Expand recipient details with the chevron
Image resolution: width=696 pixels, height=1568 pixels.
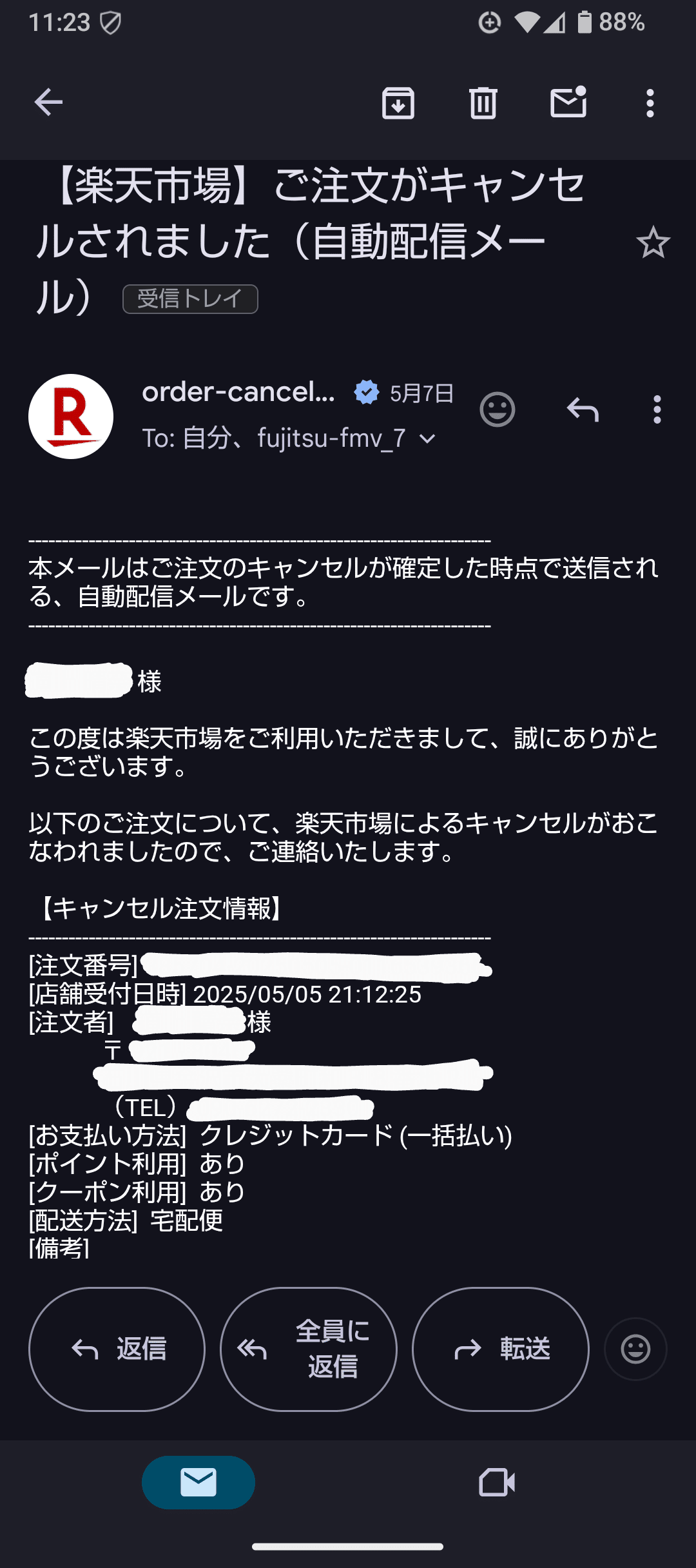click(427, 439)
